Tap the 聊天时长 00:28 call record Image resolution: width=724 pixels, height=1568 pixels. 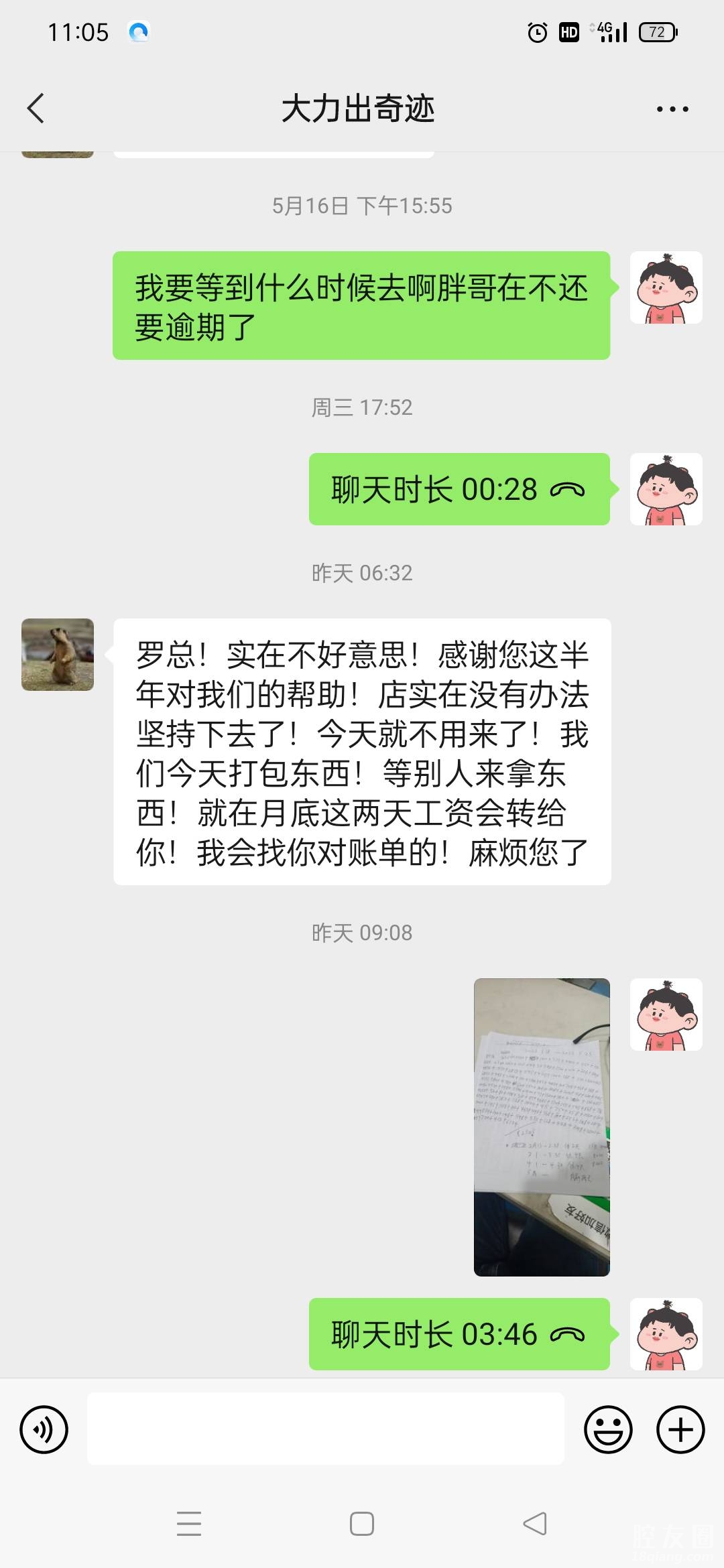pos(459,489)
